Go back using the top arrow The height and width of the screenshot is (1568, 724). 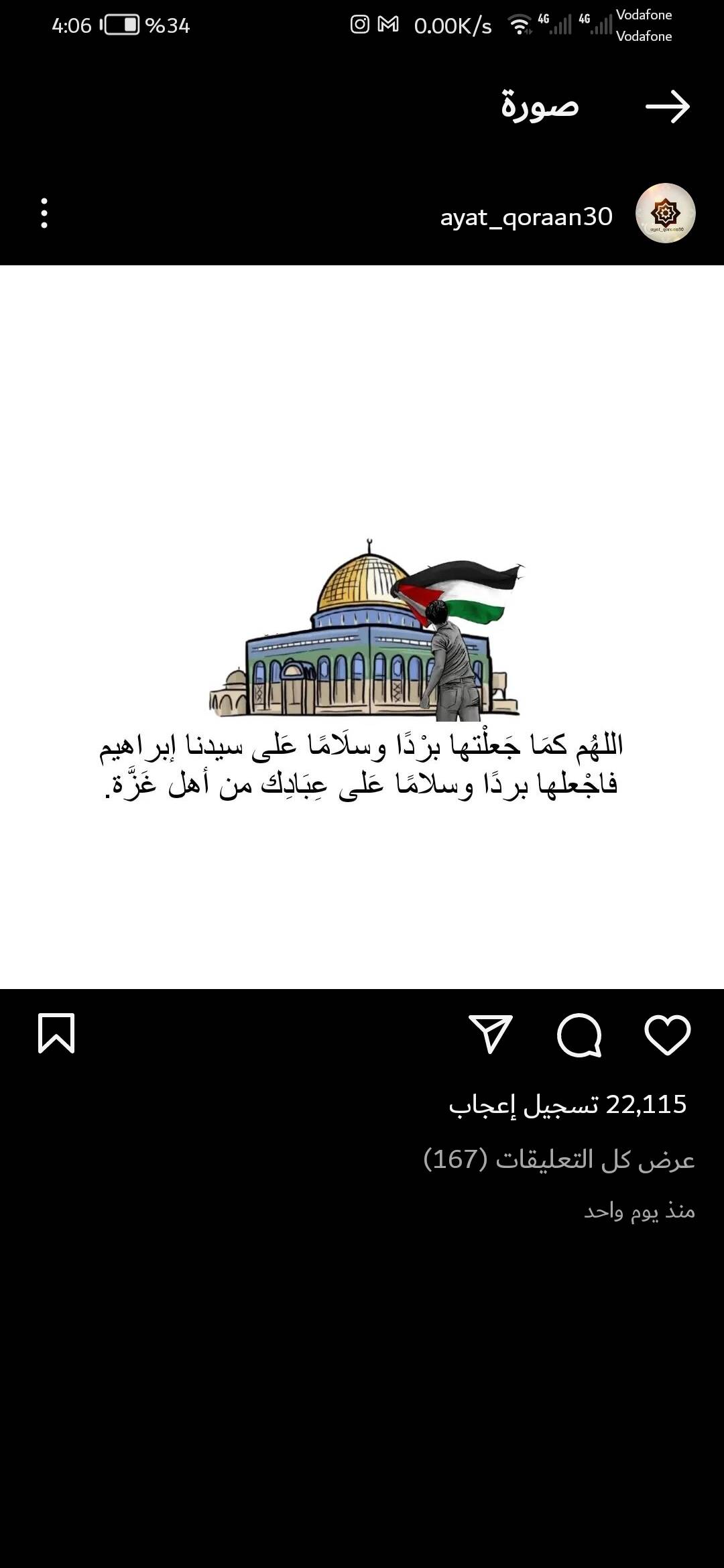667,107
